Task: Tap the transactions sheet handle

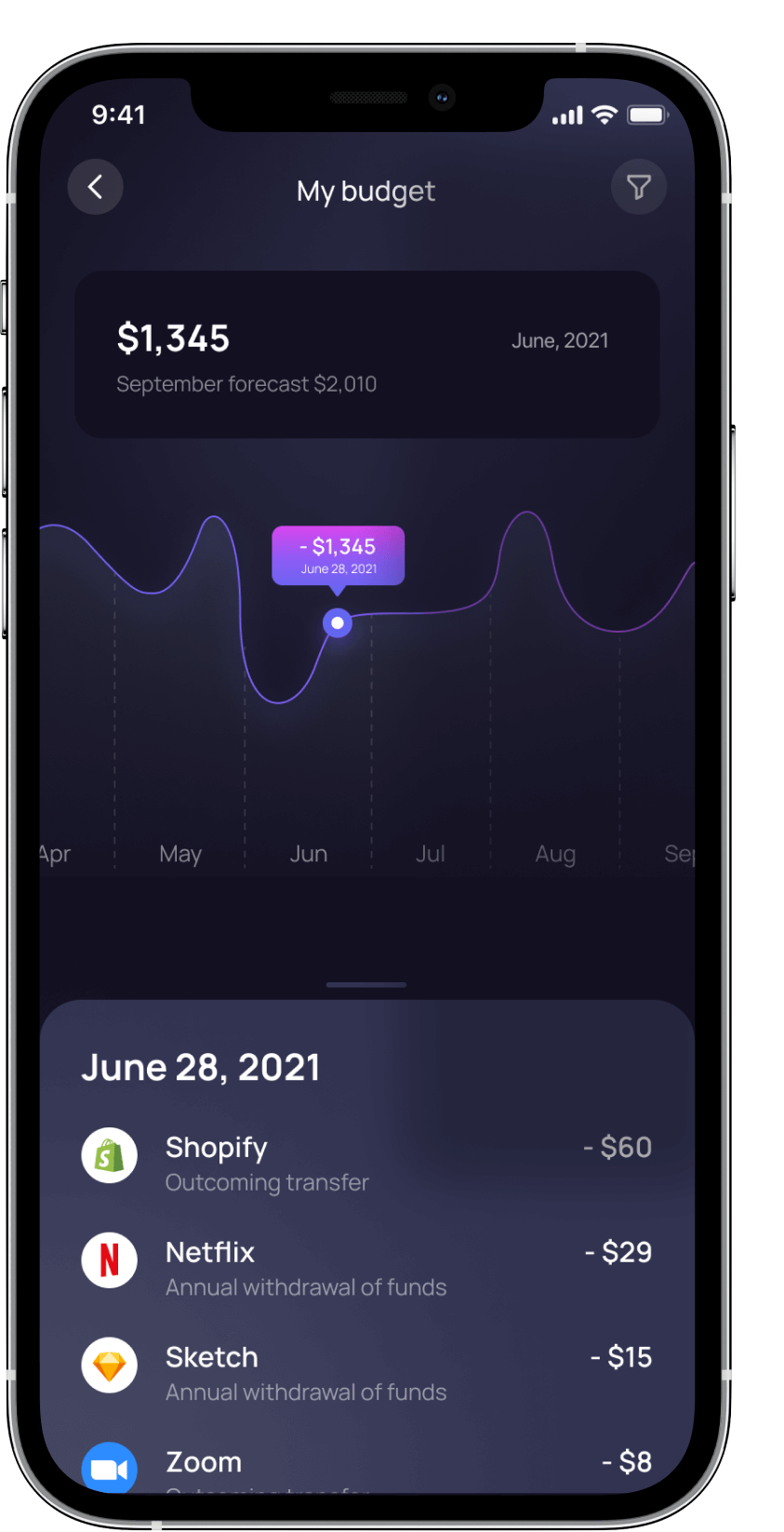Action: (x=366, y=984)
